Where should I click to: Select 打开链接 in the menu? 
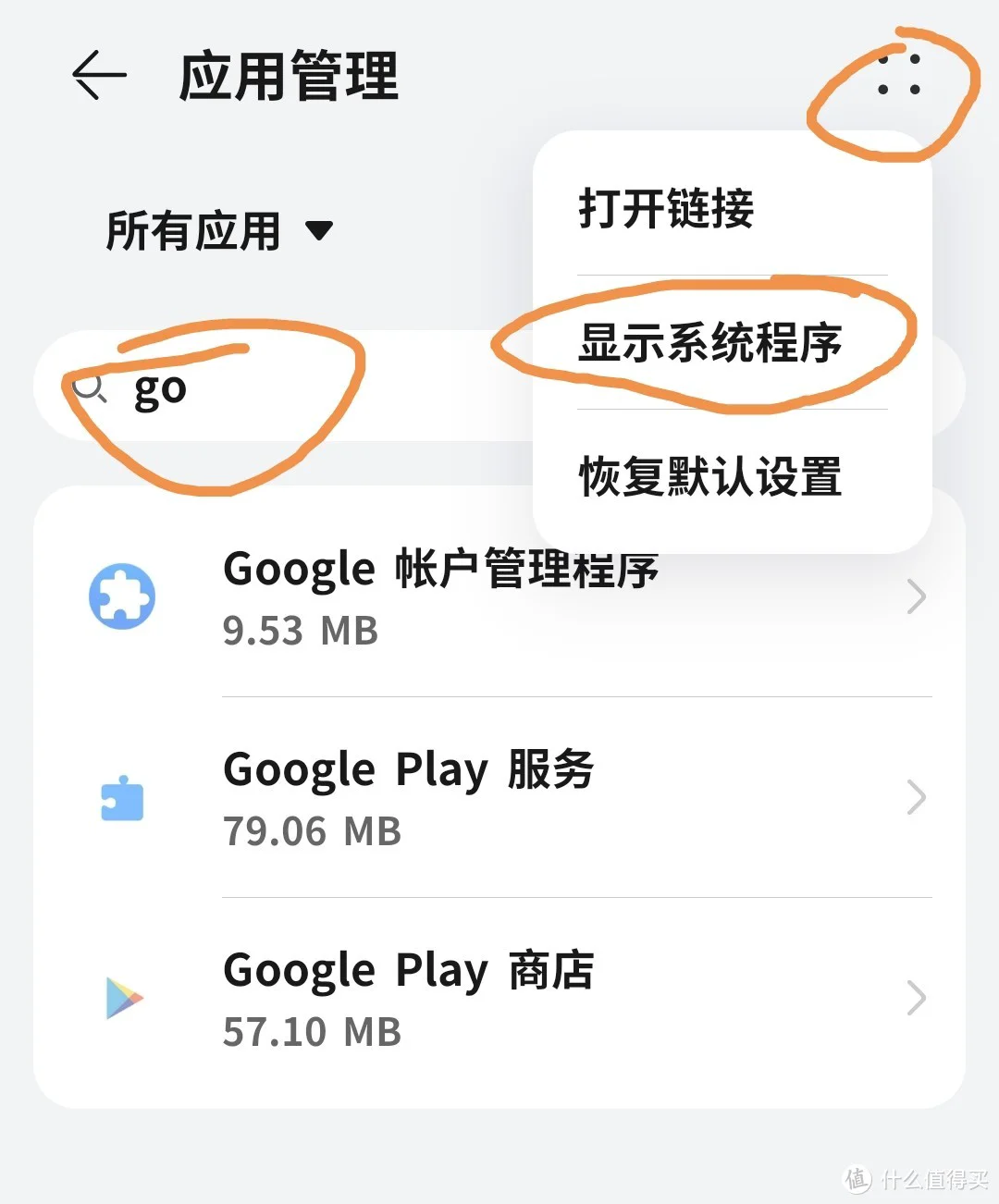coord(666,208)
